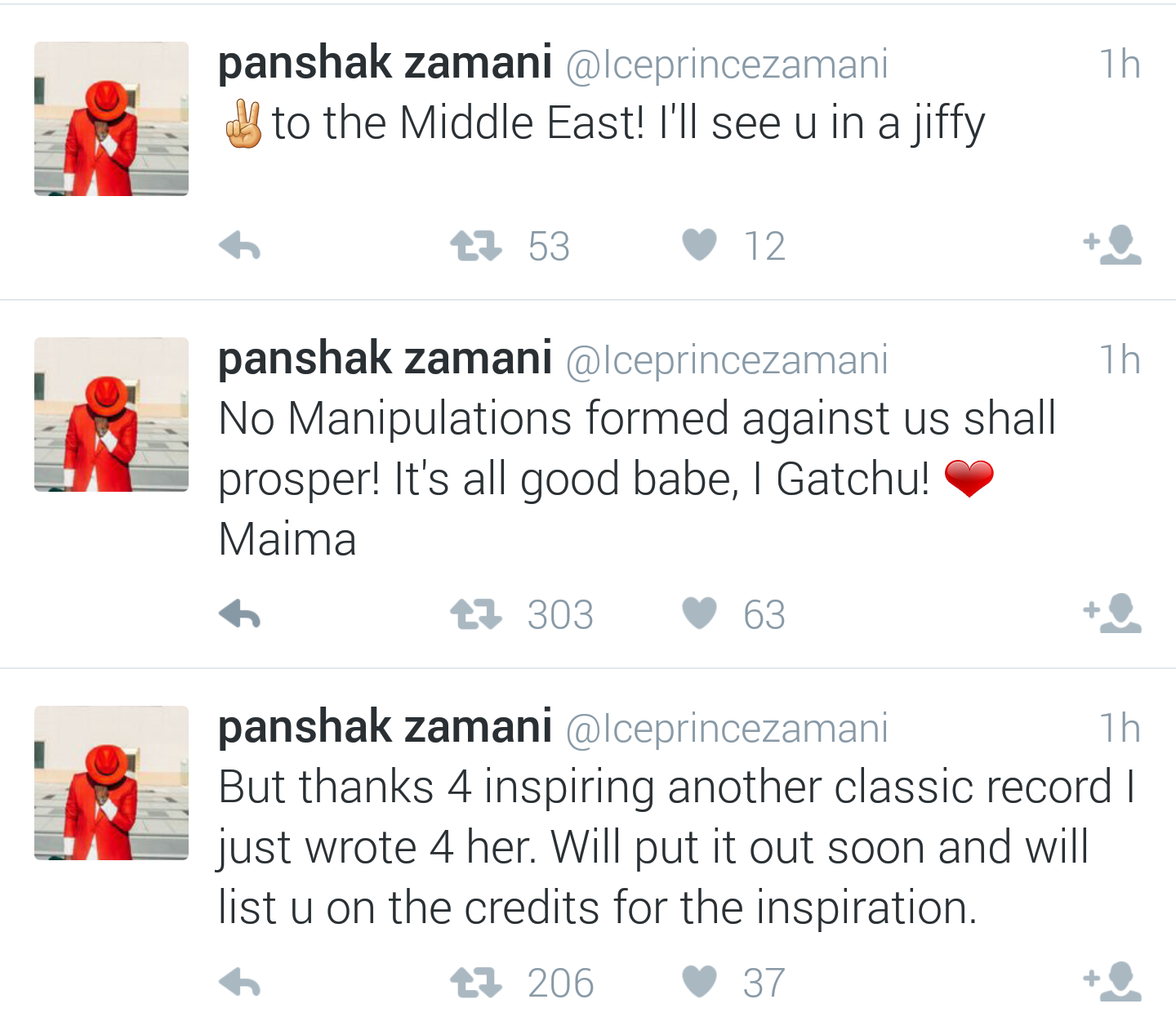This screenshot has width=1176, height=1035.
Task: Open profile photo on classic record tweet
Action: click(111, 783)
